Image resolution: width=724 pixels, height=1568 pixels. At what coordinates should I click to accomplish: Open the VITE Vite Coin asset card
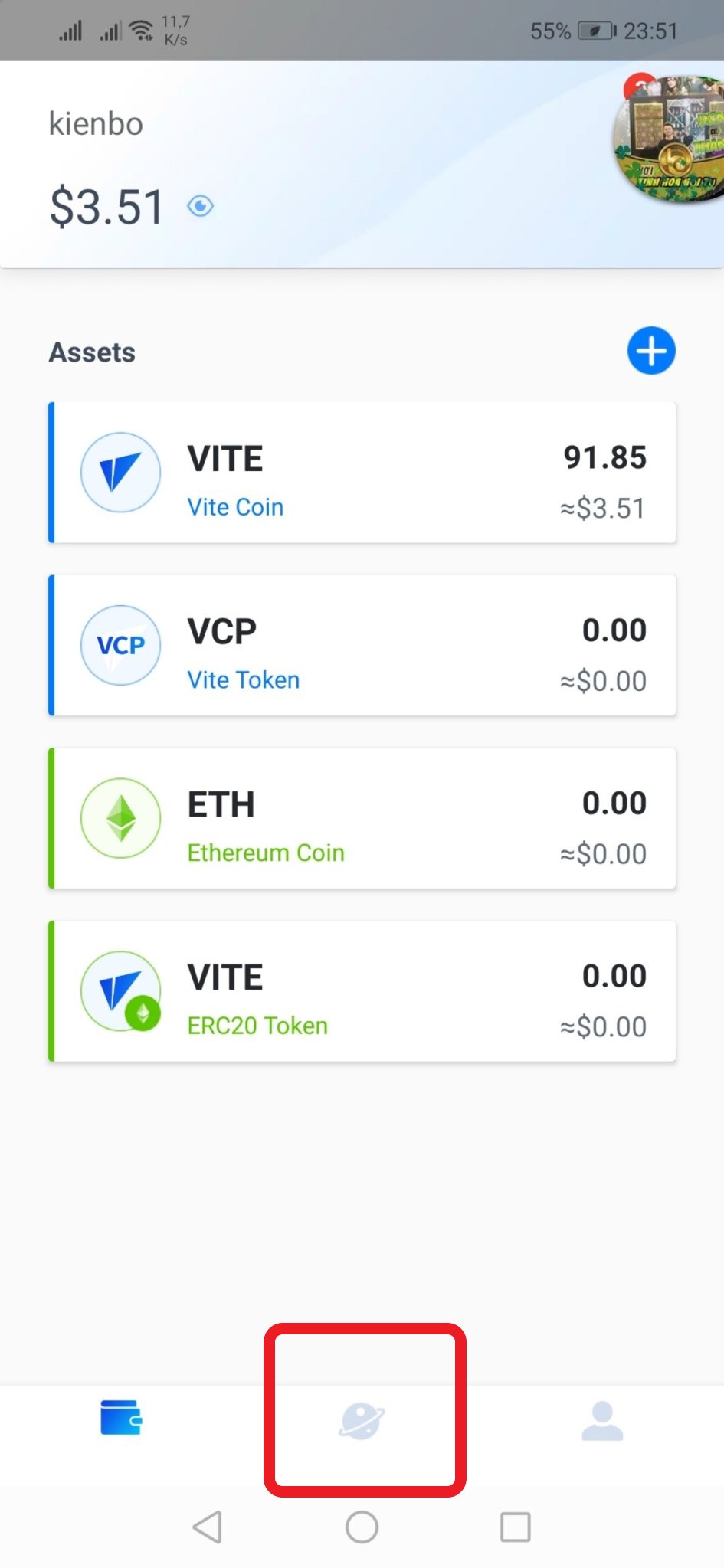pos(362,473)
